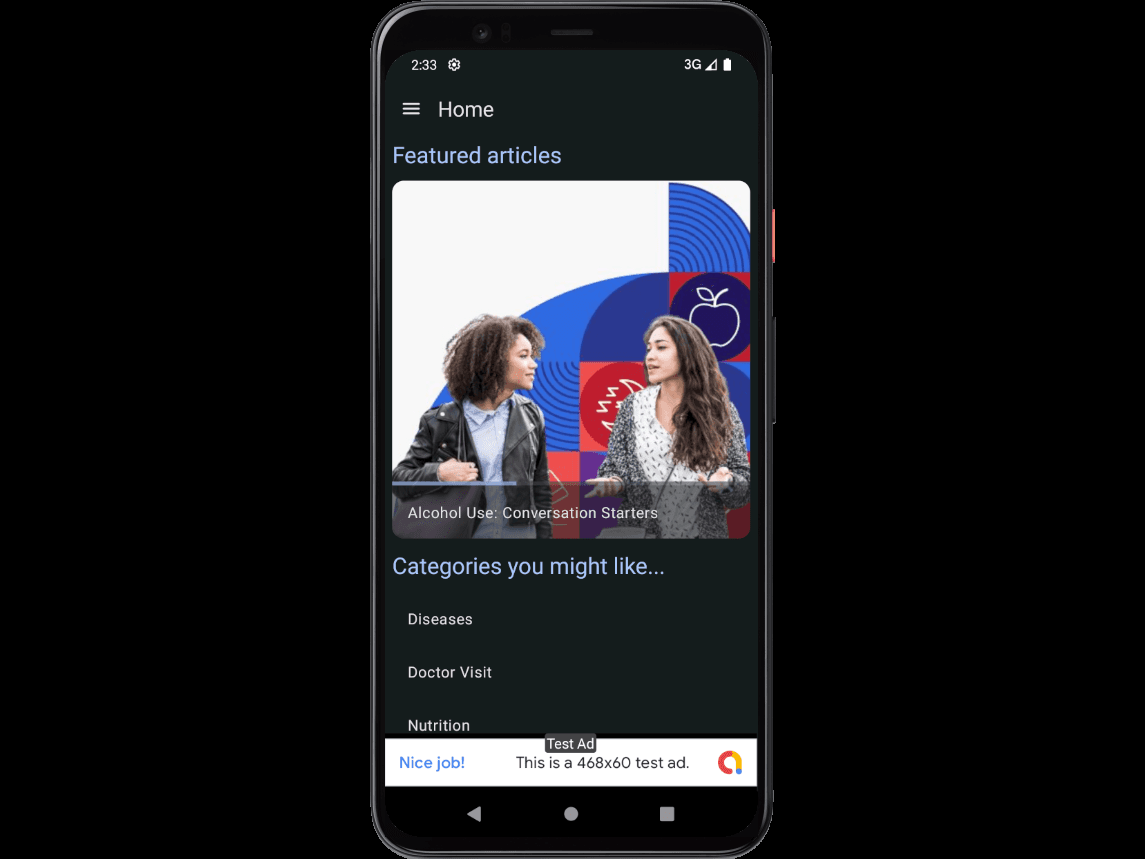Select the Doctor Visit category
The width and height of the screenshot is (1145, 859).
450,672
